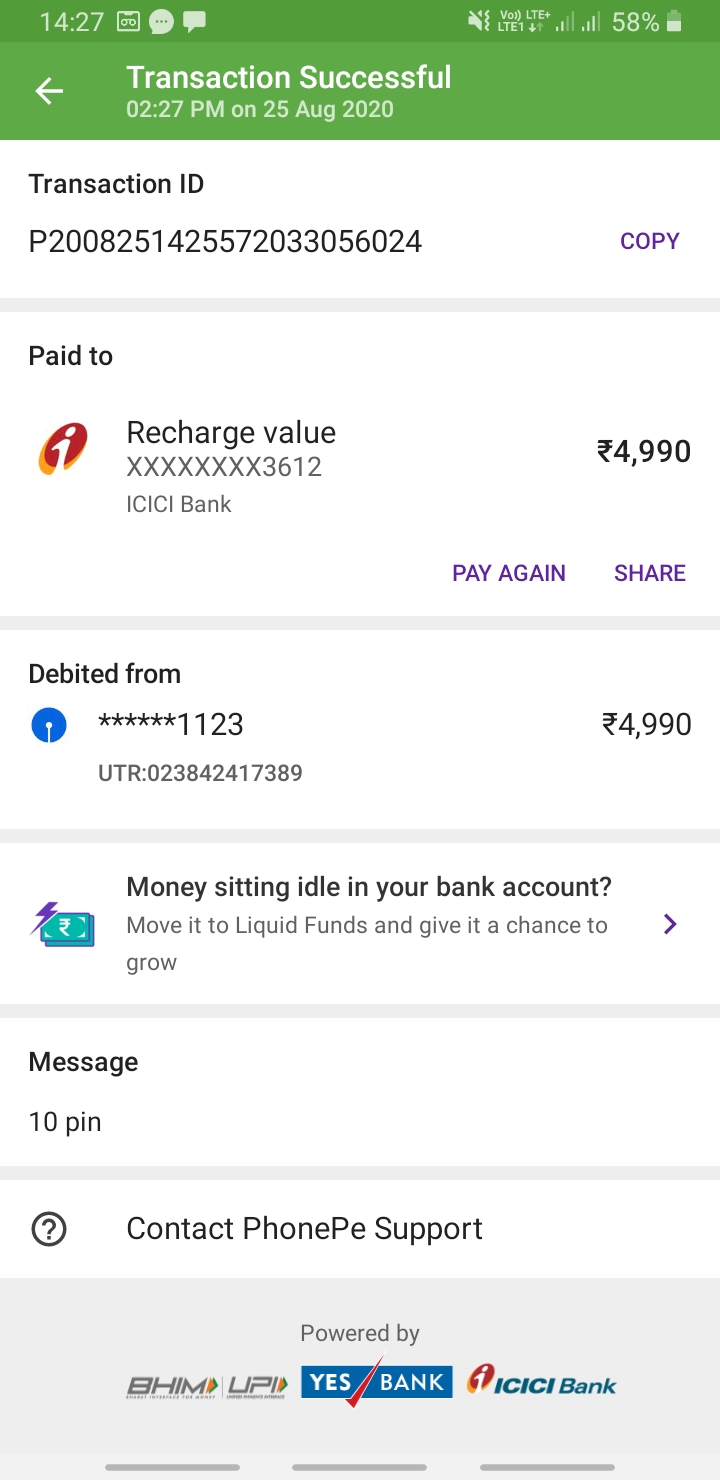The width and height of the screenshot is (720, 1480).
Task: Share the transaction receipt
Action: click(x=649, y=573)
